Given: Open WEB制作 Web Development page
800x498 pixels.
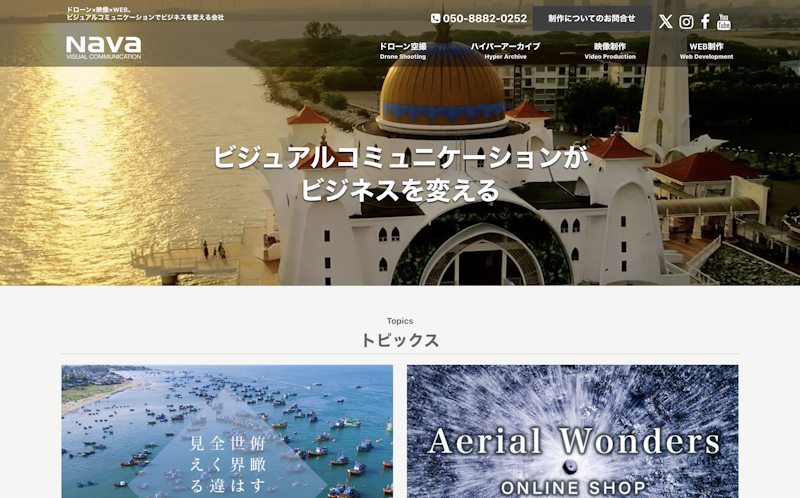Looking at the screenshot, I should coord(706,51).
